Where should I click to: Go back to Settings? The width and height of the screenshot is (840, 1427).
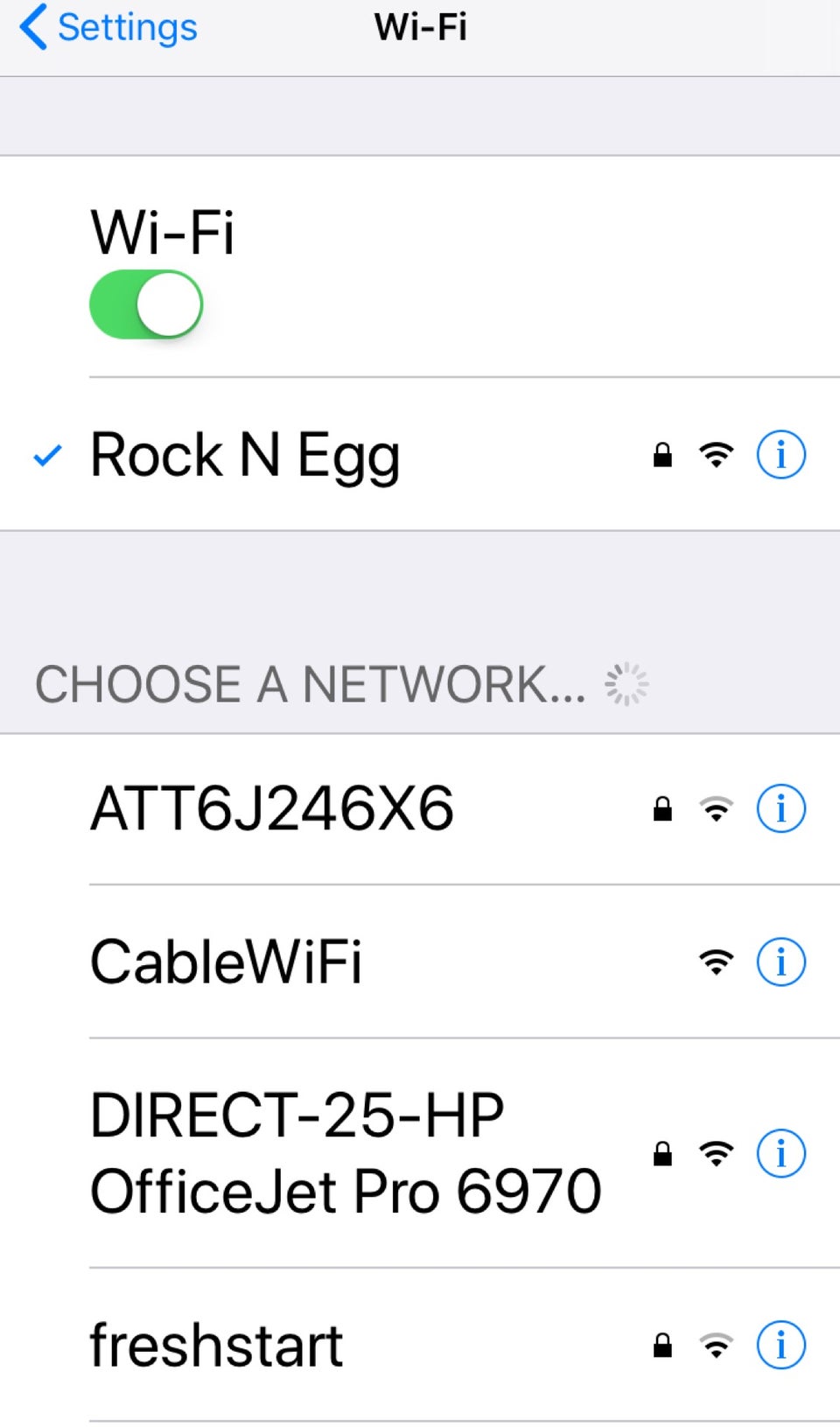(x=108, y=28)
